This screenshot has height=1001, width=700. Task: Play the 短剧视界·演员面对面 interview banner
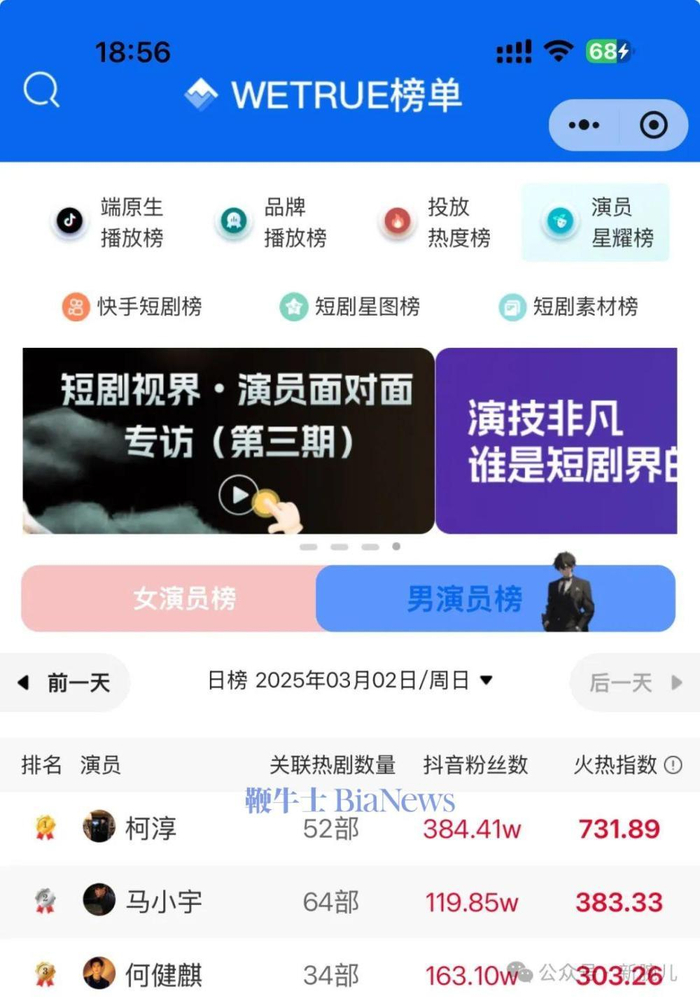click(x=228, y=440)
